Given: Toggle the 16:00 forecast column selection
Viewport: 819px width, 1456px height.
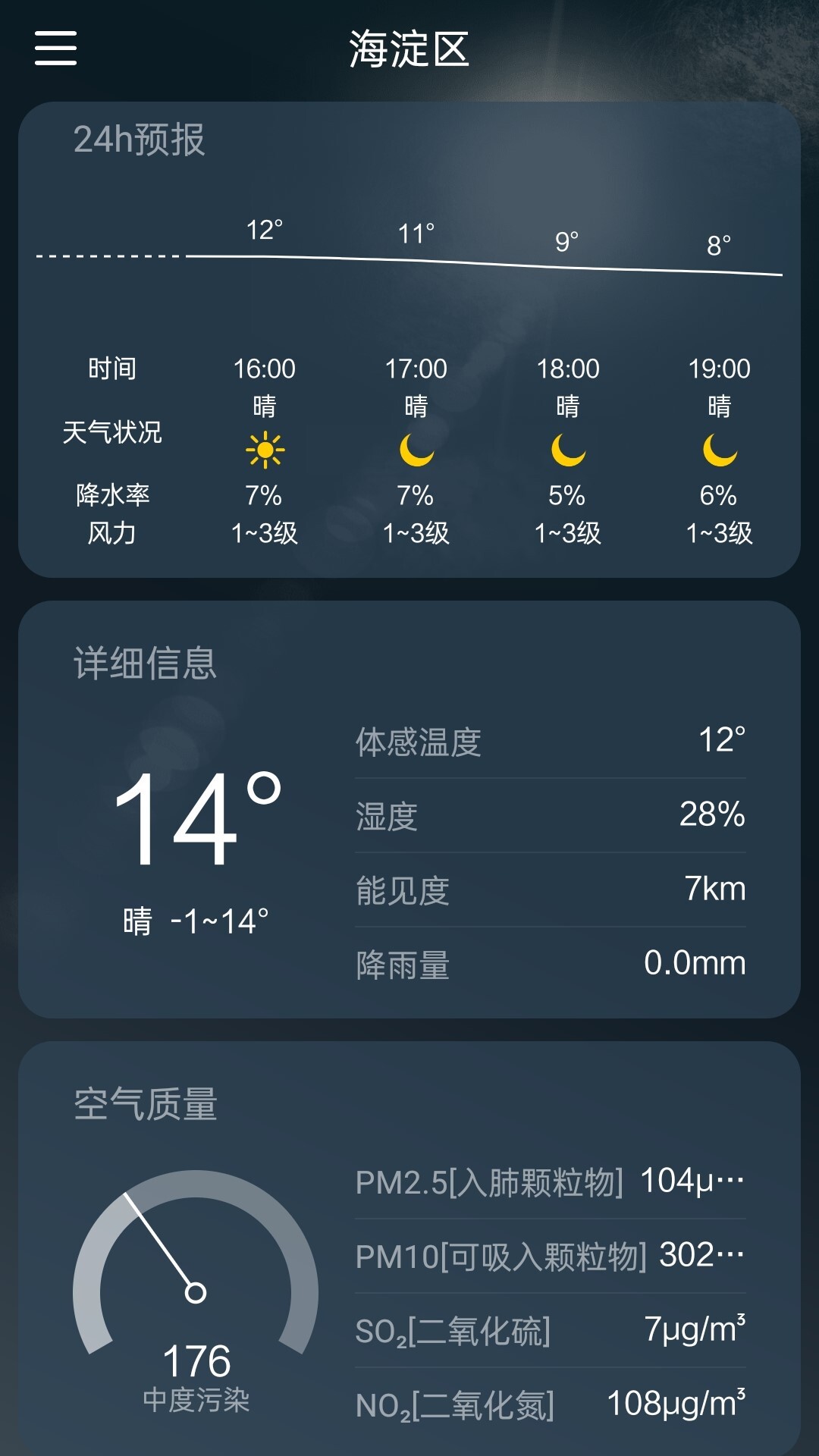Looking at the screenshot, I should coord(264,369).
